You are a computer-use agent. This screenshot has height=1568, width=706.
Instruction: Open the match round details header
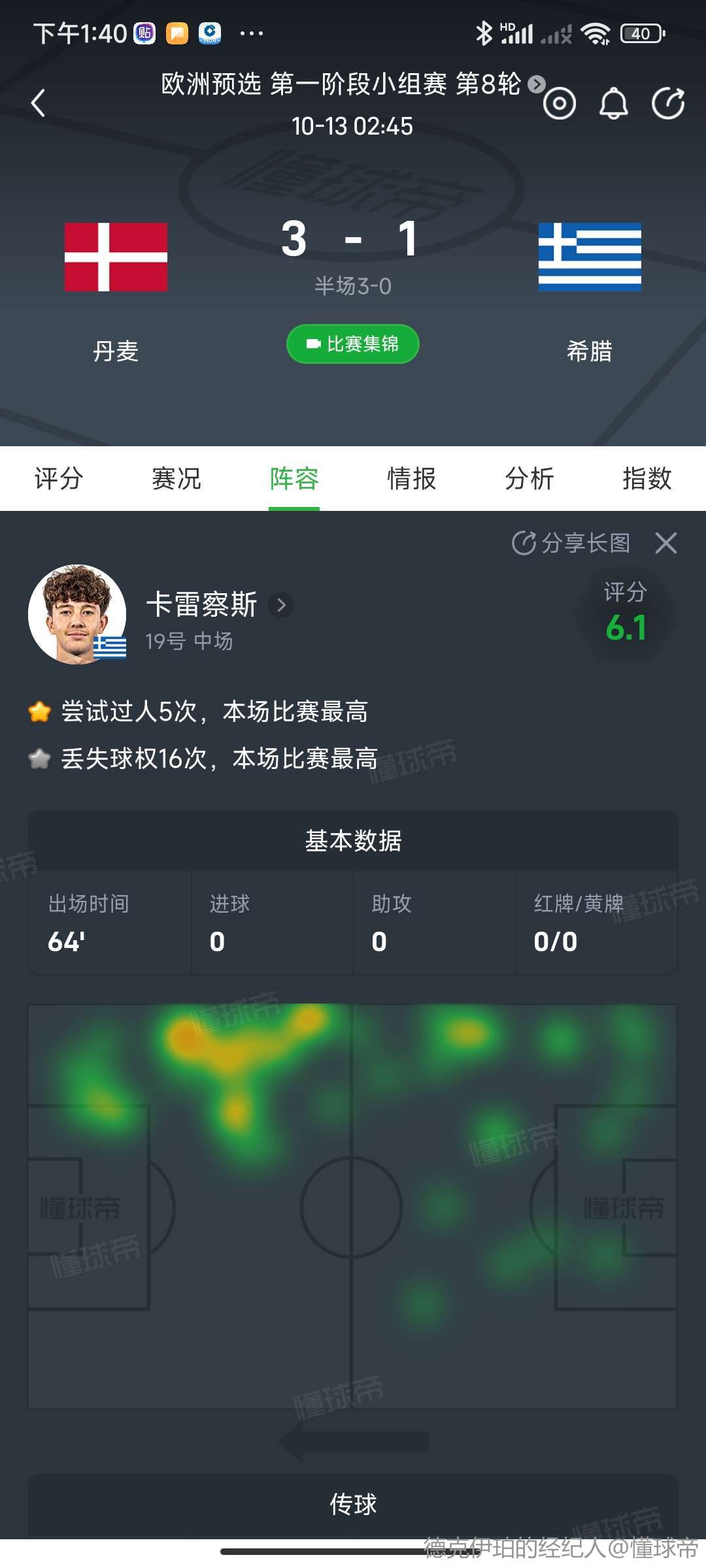pos(352,84)
